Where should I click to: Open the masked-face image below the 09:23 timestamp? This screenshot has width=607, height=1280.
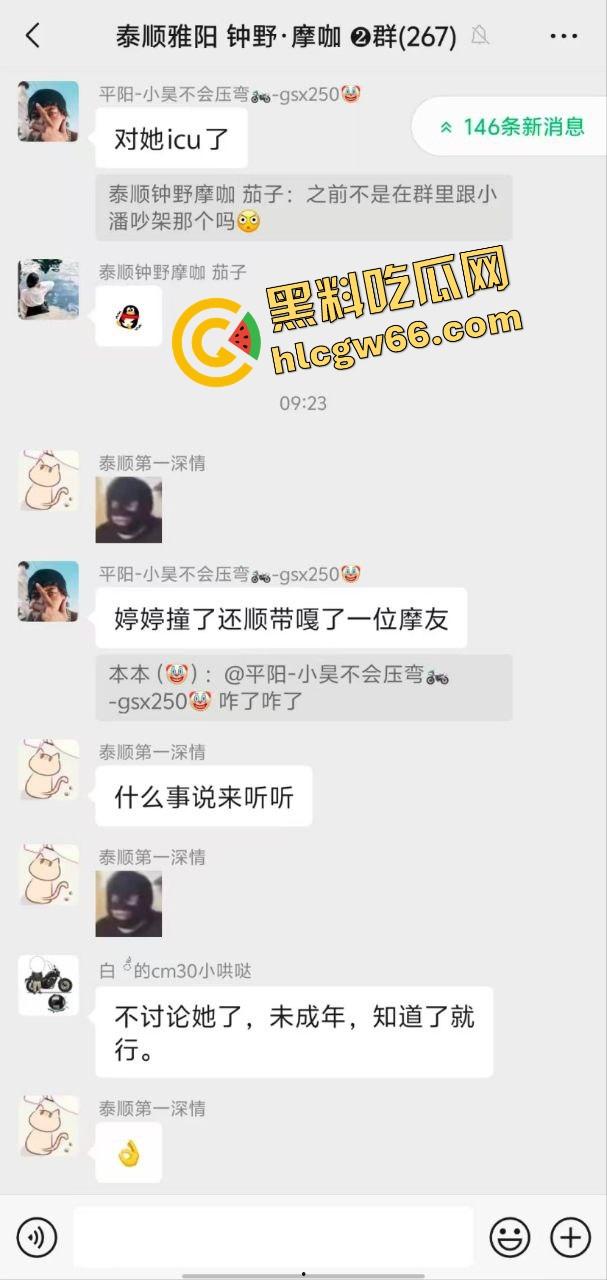pyautogui.click(x=128, y=510)
